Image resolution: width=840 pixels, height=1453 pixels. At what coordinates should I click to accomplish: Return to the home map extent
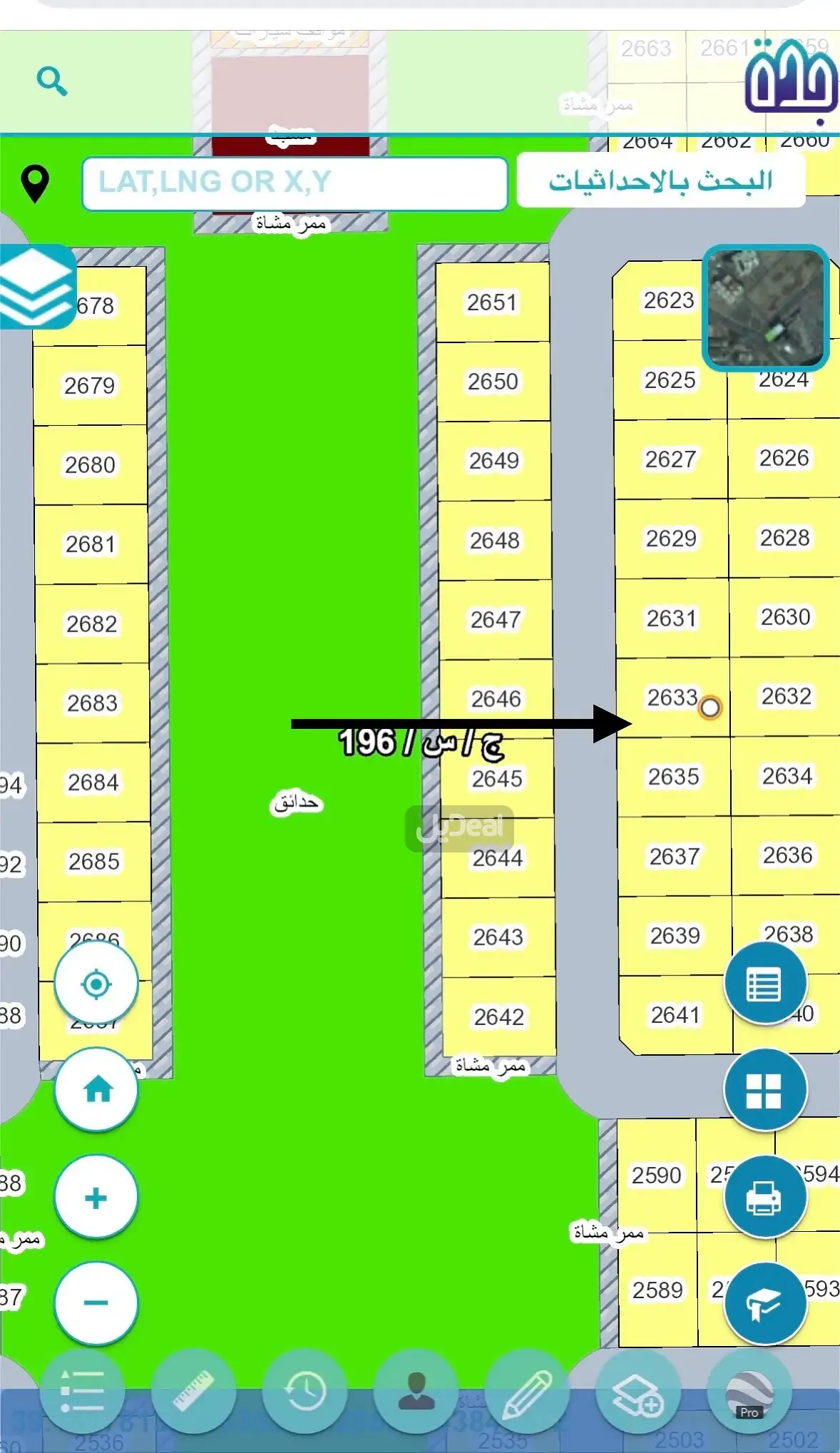[x=96, y=1090]
